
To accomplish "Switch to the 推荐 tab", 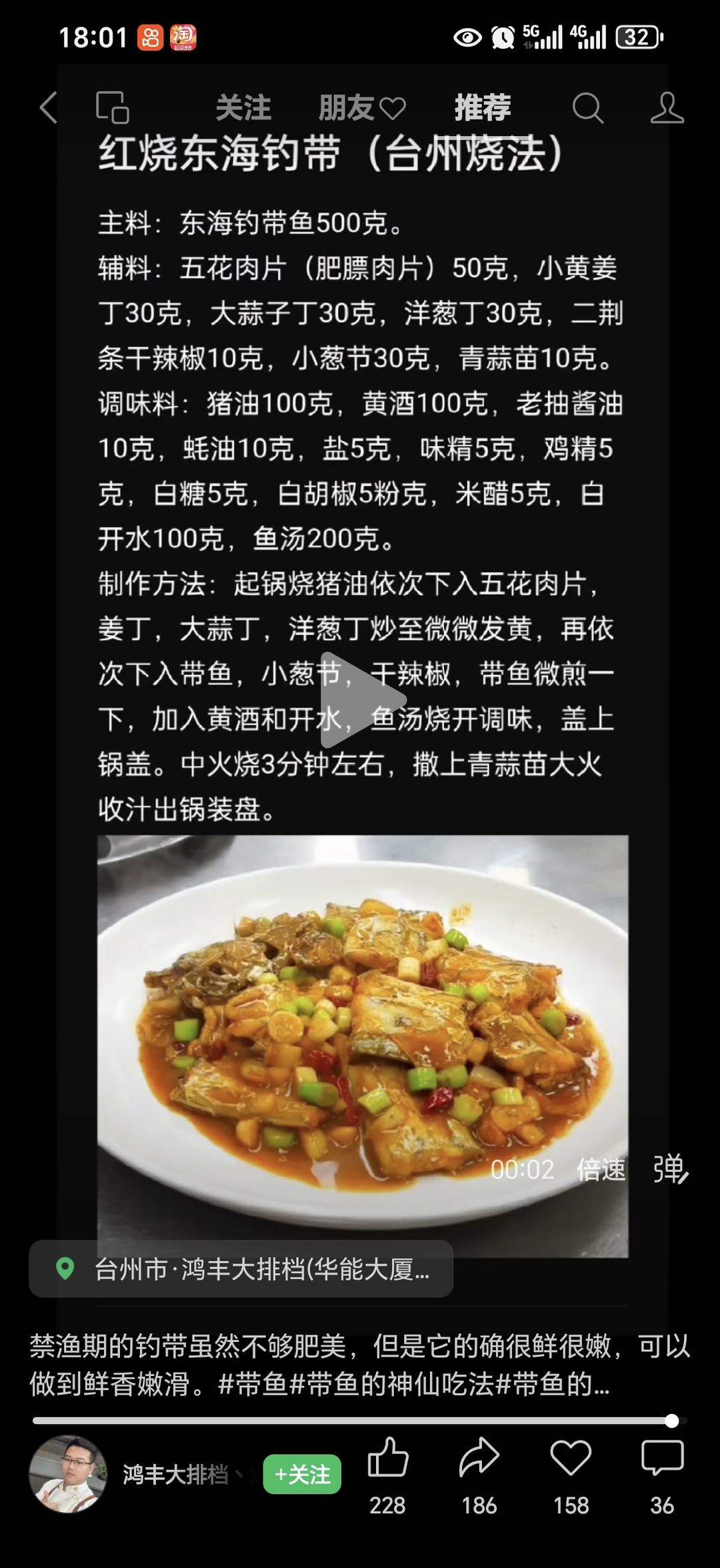I will click(483, 107).
